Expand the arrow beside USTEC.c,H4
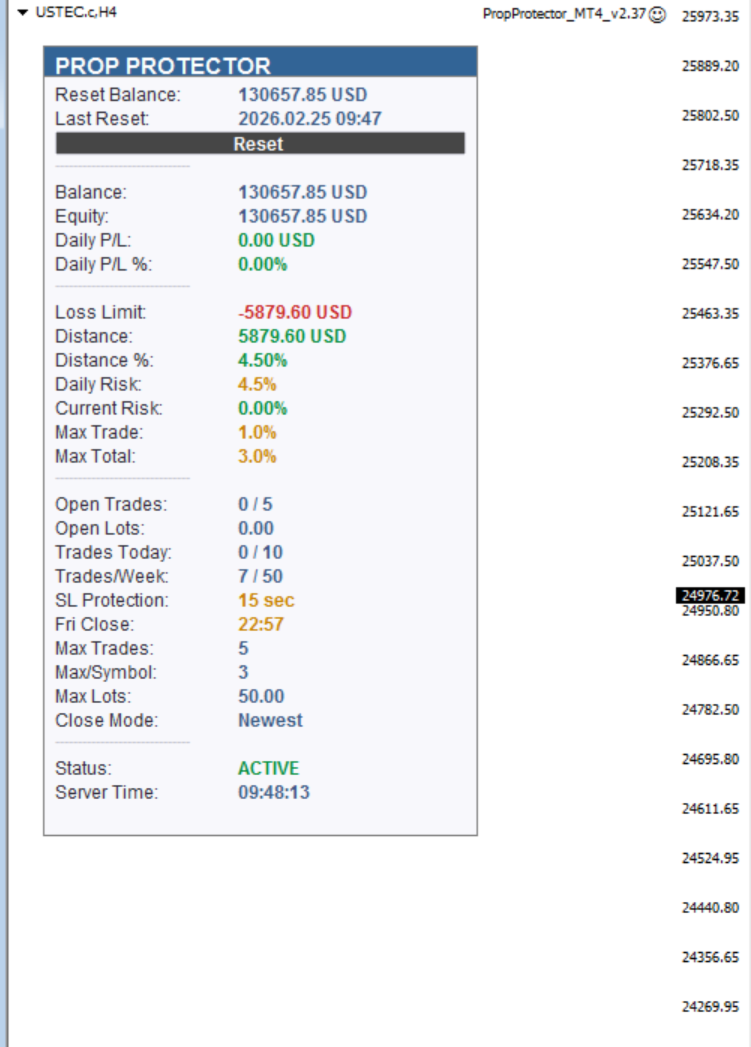 23,13
